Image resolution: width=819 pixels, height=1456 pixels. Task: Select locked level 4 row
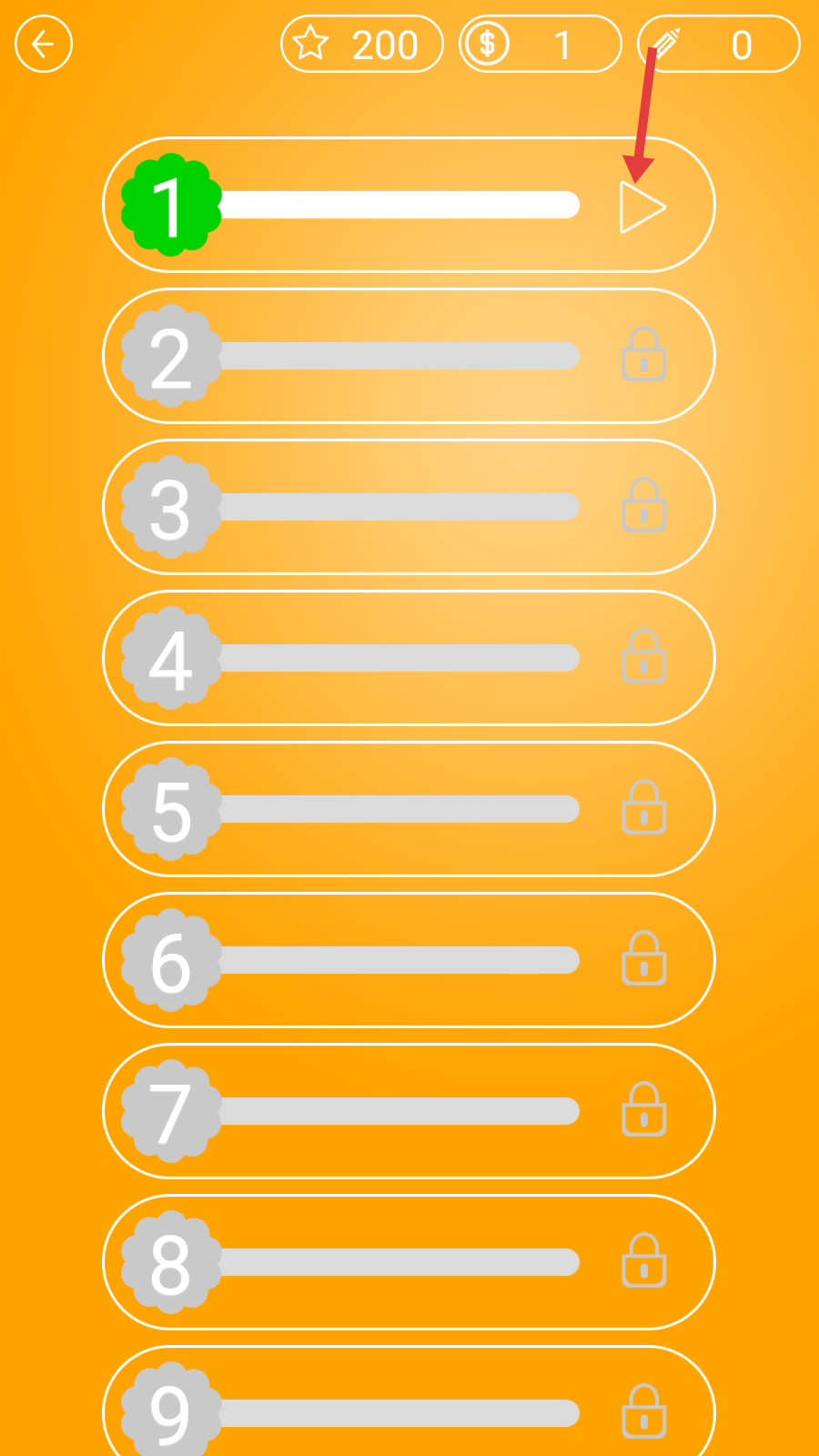[x=409, y=658]
